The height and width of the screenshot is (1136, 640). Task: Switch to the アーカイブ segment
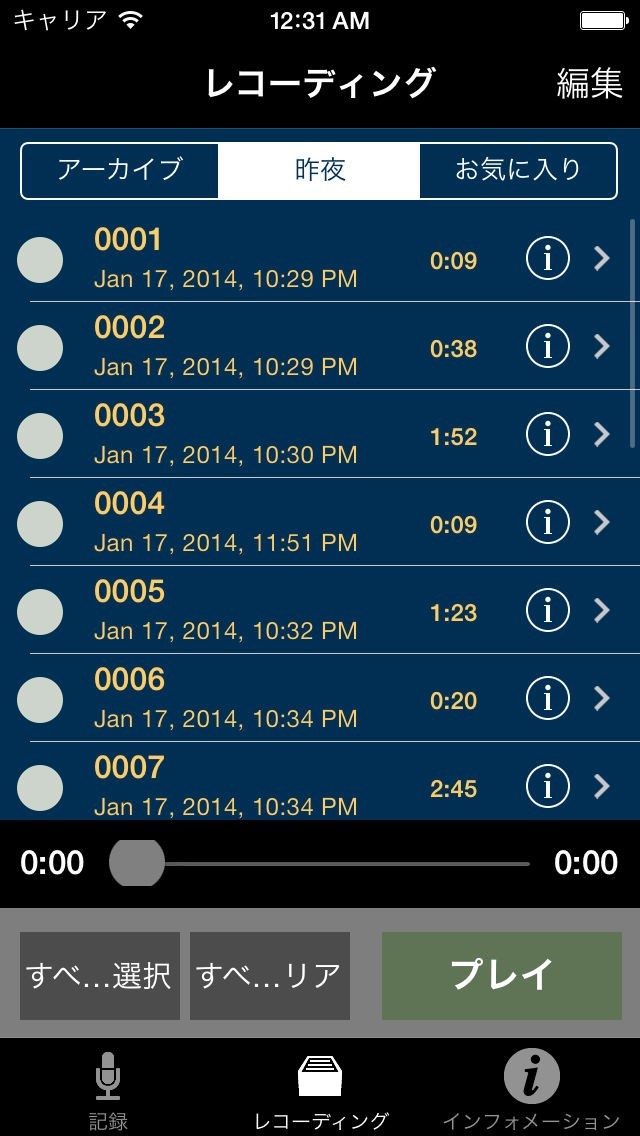click(x=120, y=170)
